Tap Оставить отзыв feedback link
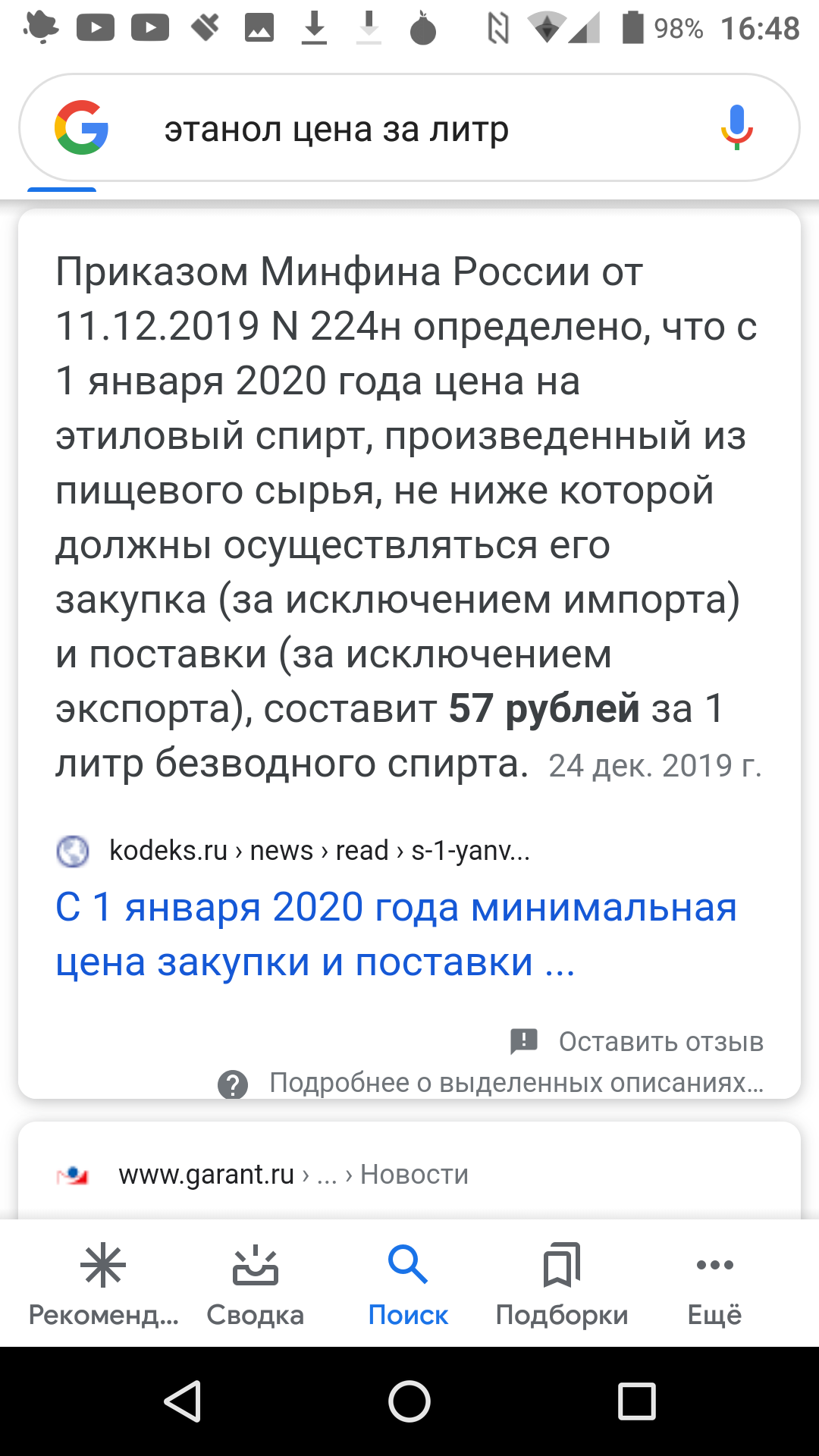Image resolution: width=819 pixels, height=1456 pixels. 639,1042
